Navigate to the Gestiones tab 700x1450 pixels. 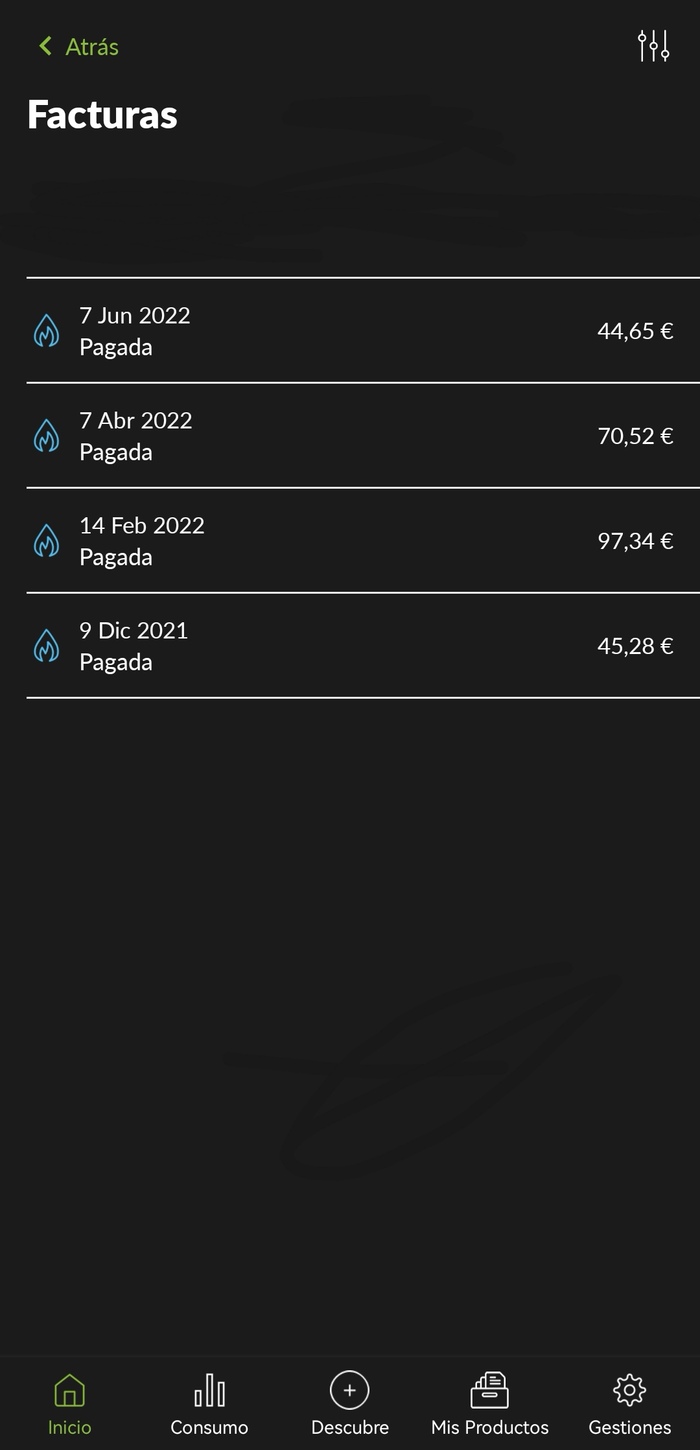(x=630, y=1404)
